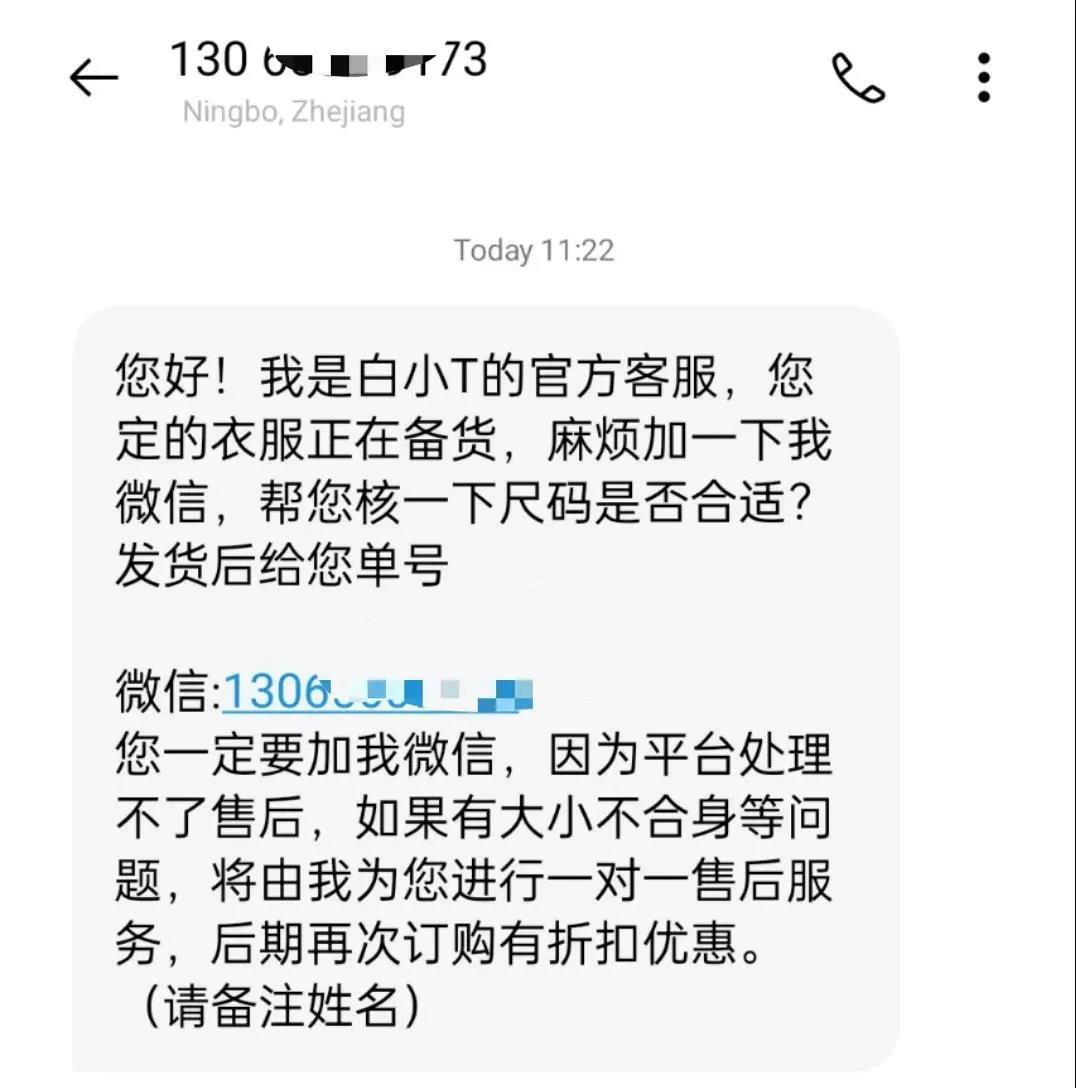The image size is (1076, 1088).
Task: Open the three-dot overflow menu
Action: click(x=984, y=78)
